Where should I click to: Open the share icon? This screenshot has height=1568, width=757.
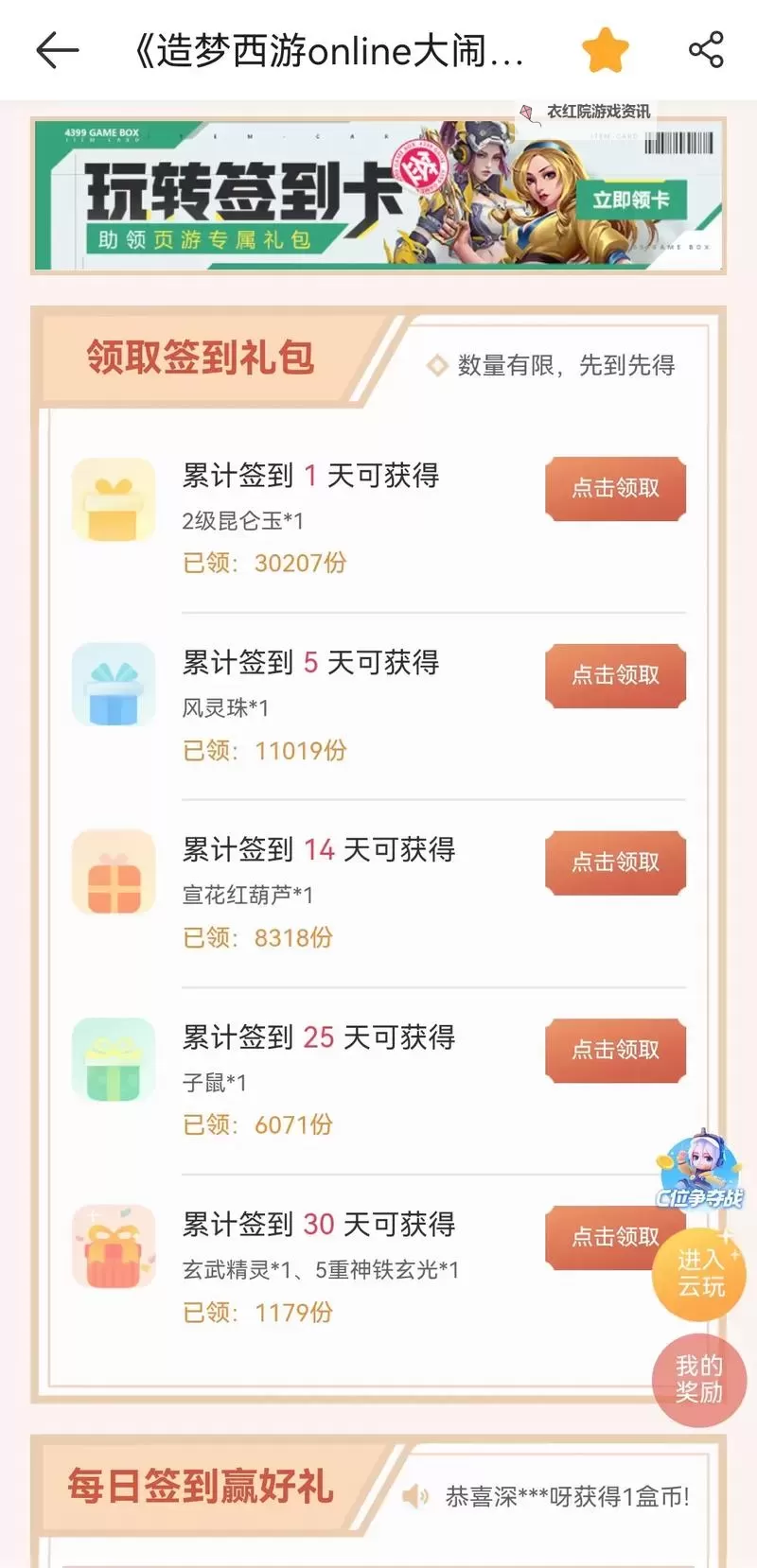(x=706, y=51)
